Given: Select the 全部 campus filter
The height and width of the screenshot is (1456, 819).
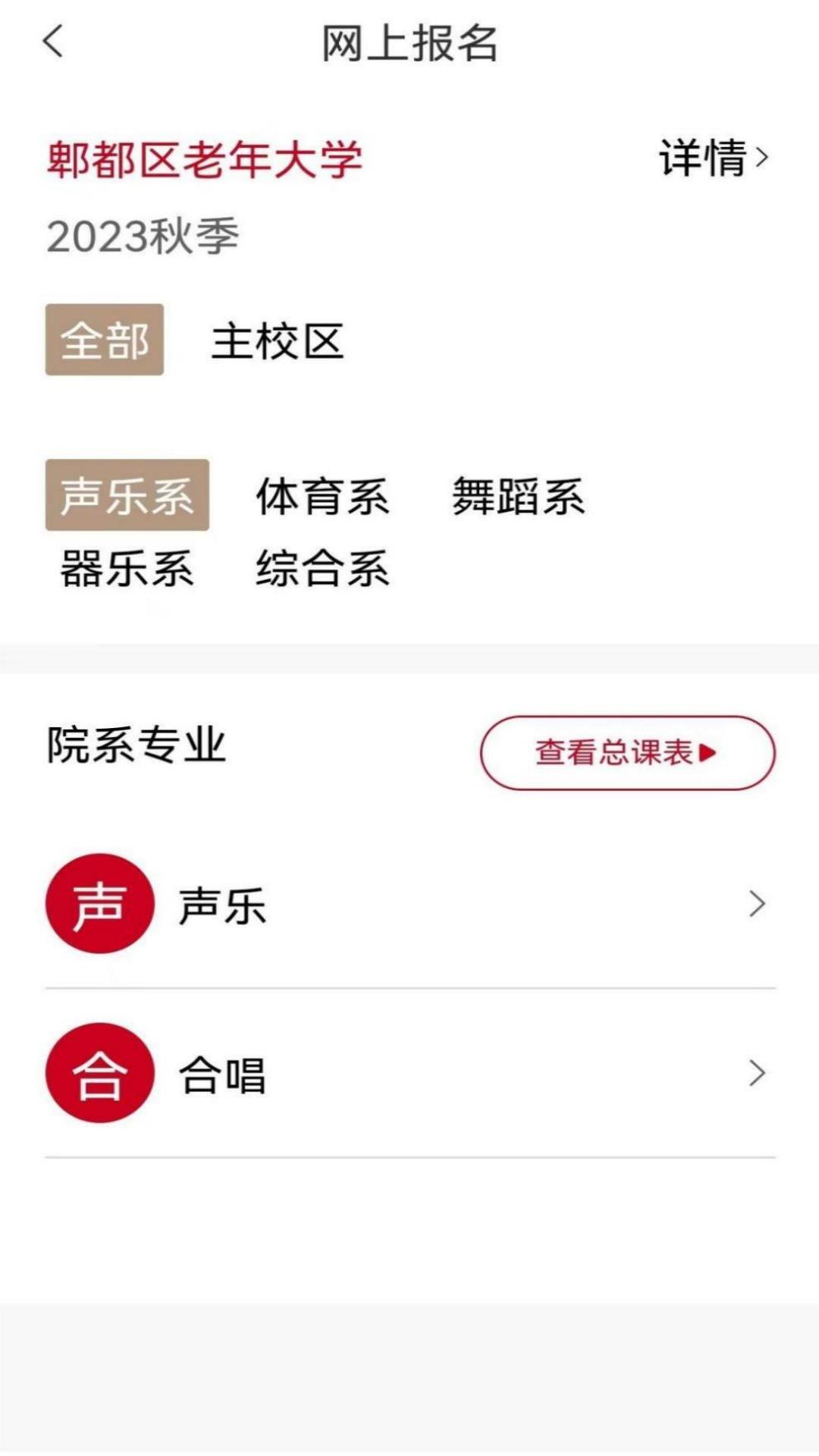Looking at the screenshot, I should 104,341.
